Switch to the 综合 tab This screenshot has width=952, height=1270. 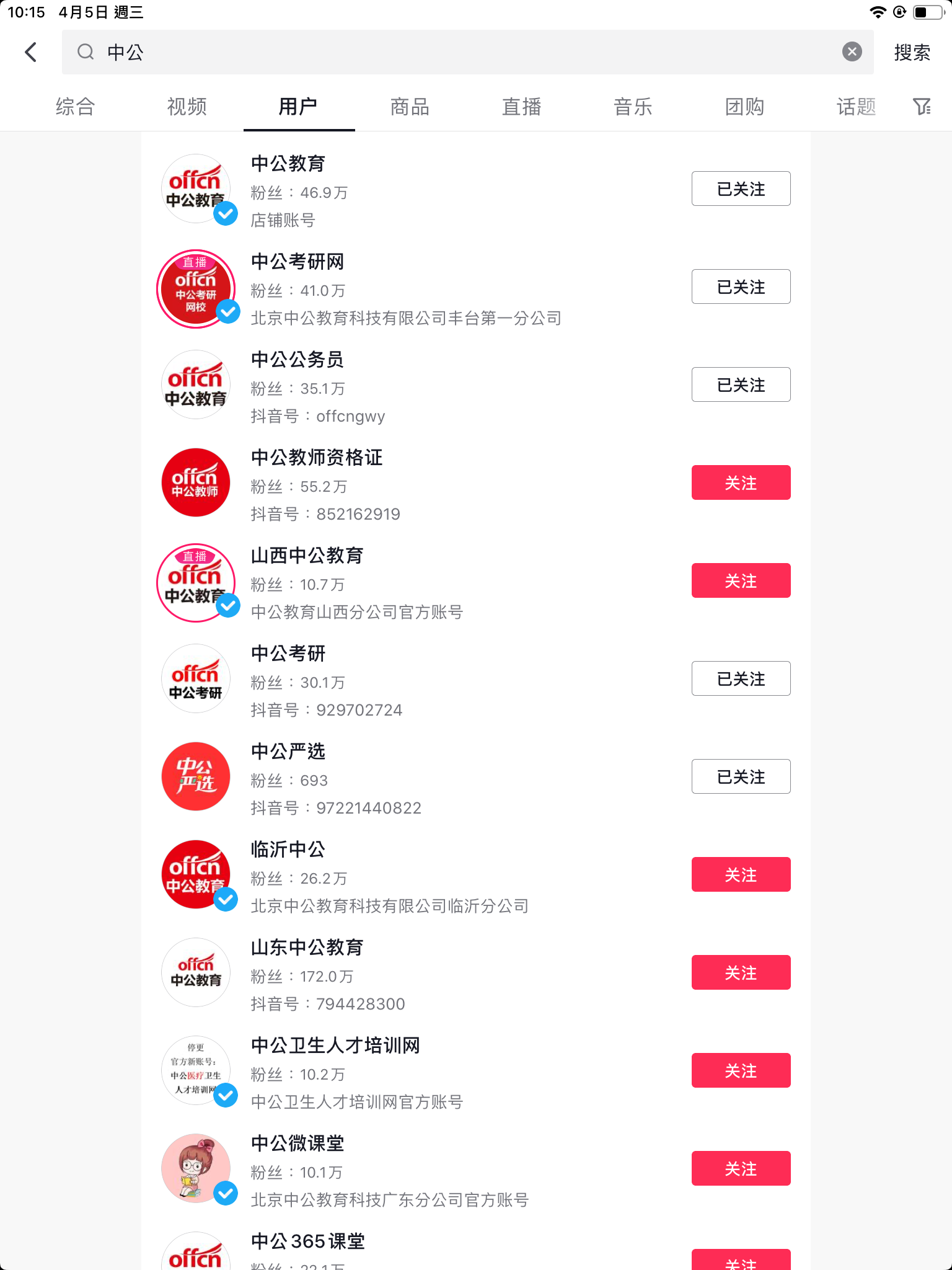[75, 107]
